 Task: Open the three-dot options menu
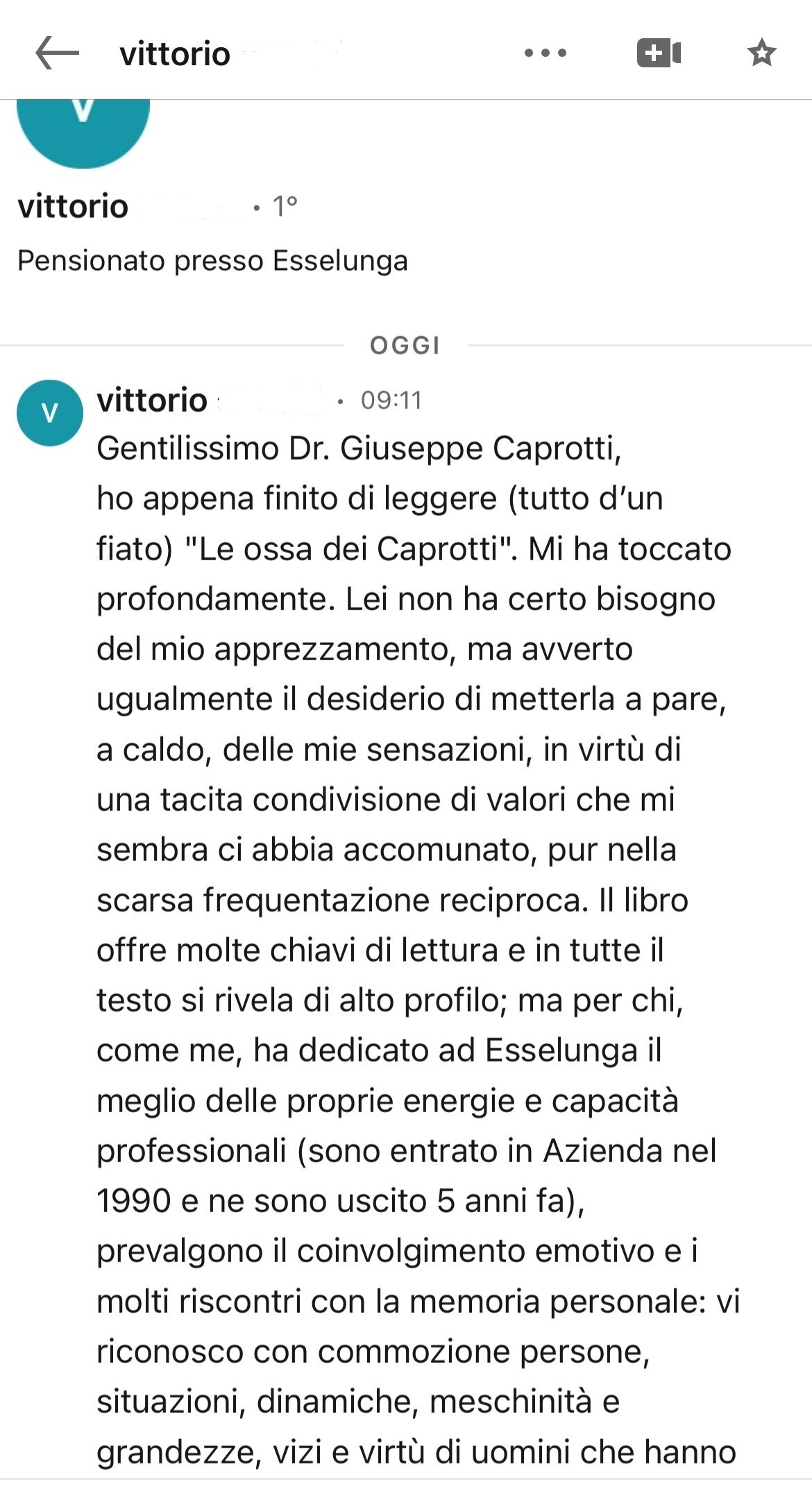click(x=545, y=53)
